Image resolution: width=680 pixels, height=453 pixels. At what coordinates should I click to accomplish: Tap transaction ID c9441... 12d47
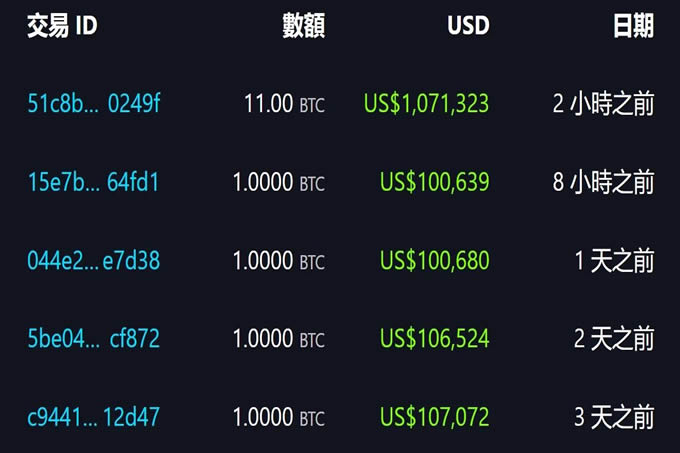click(x=93, y=417)
